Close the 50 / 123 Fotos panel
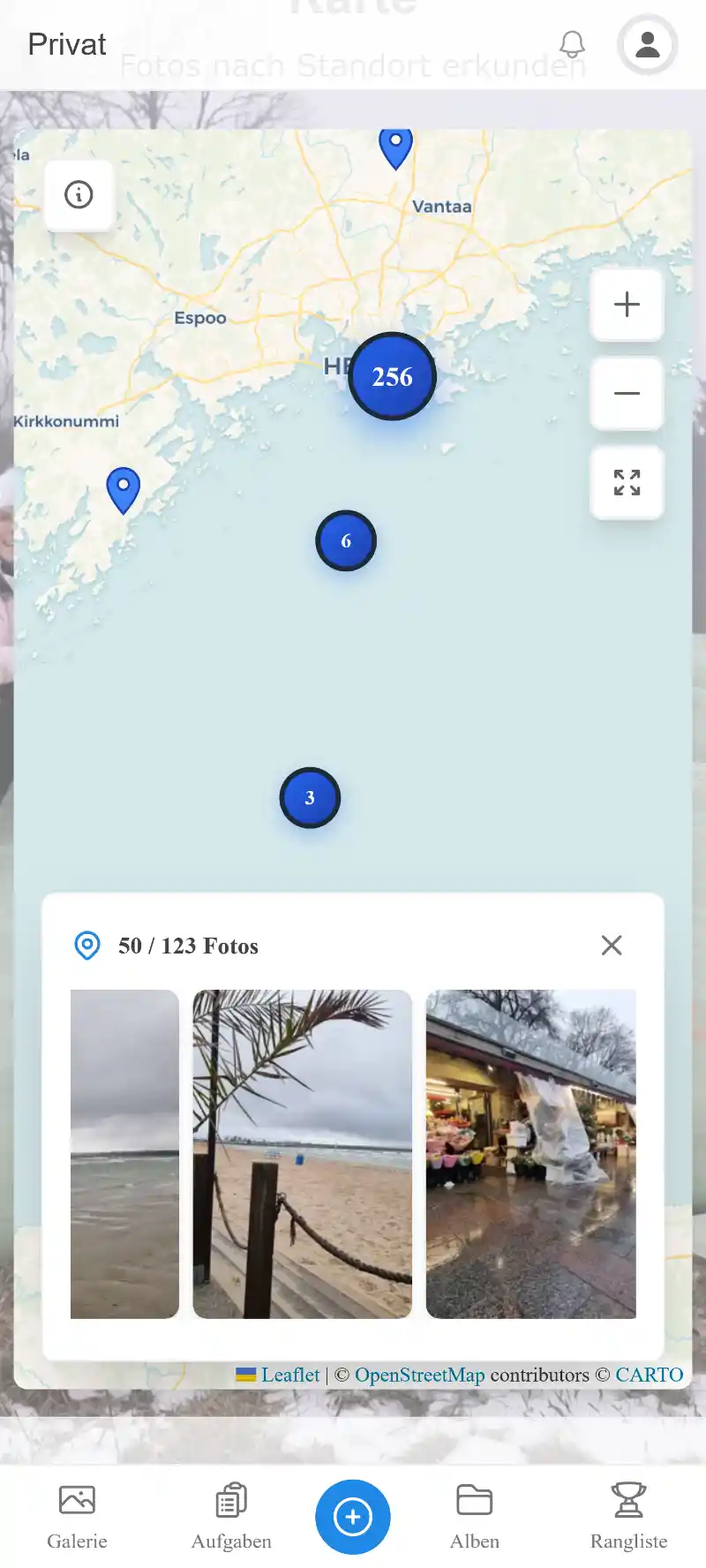Viewport: 706px width, 1568px height. (x=612, y=946)
